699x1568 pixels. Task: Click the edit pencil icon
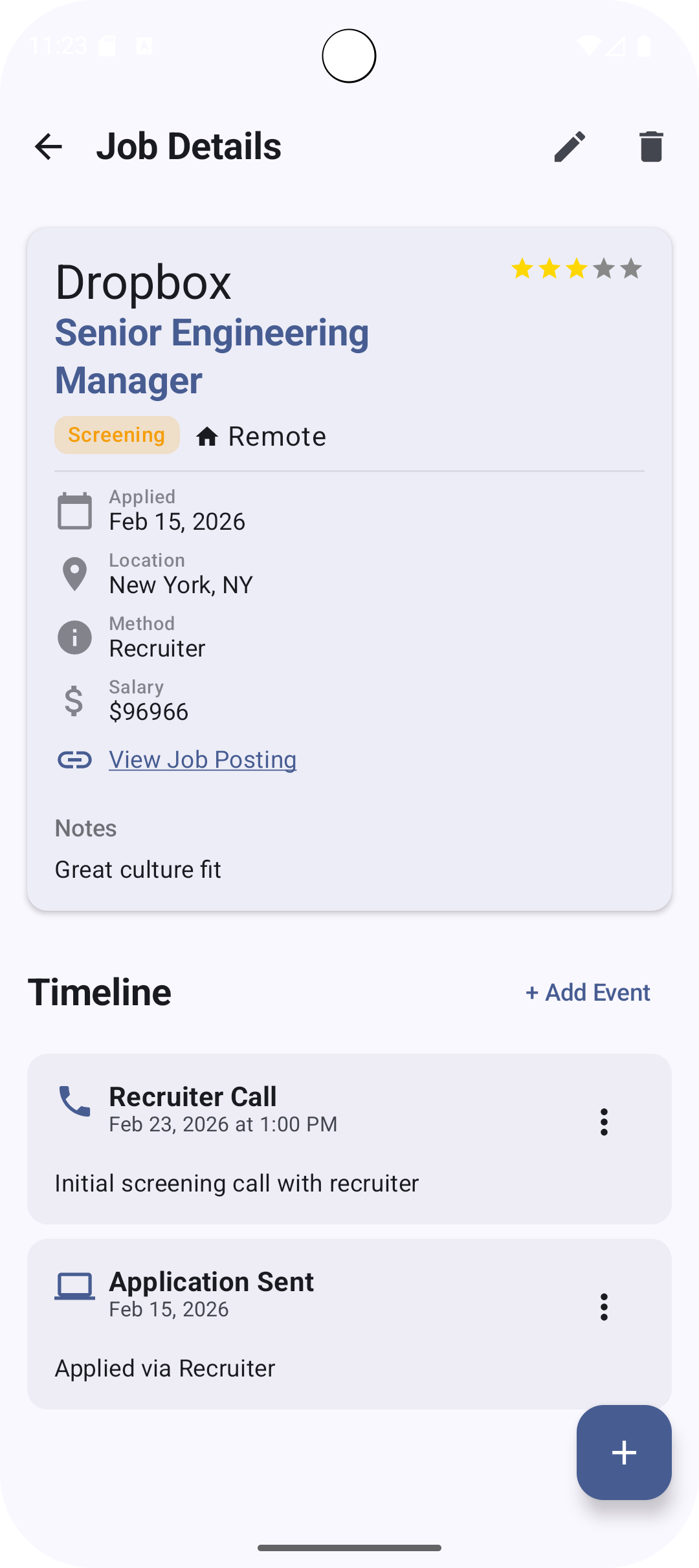coord(569,147)
